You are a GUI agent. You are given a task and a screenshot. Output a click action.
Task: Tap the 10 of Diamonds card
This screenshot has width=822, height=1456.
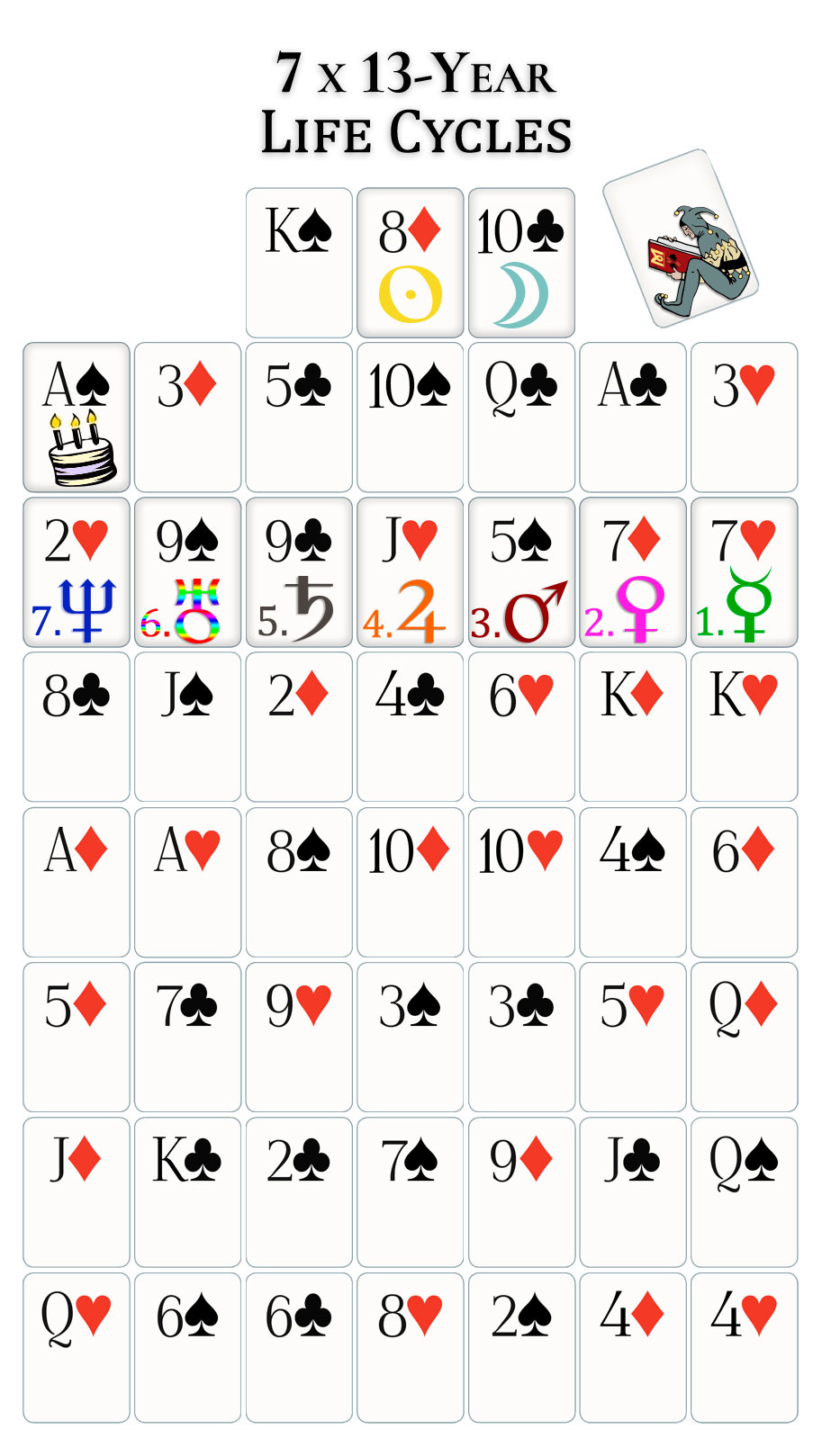411,882
